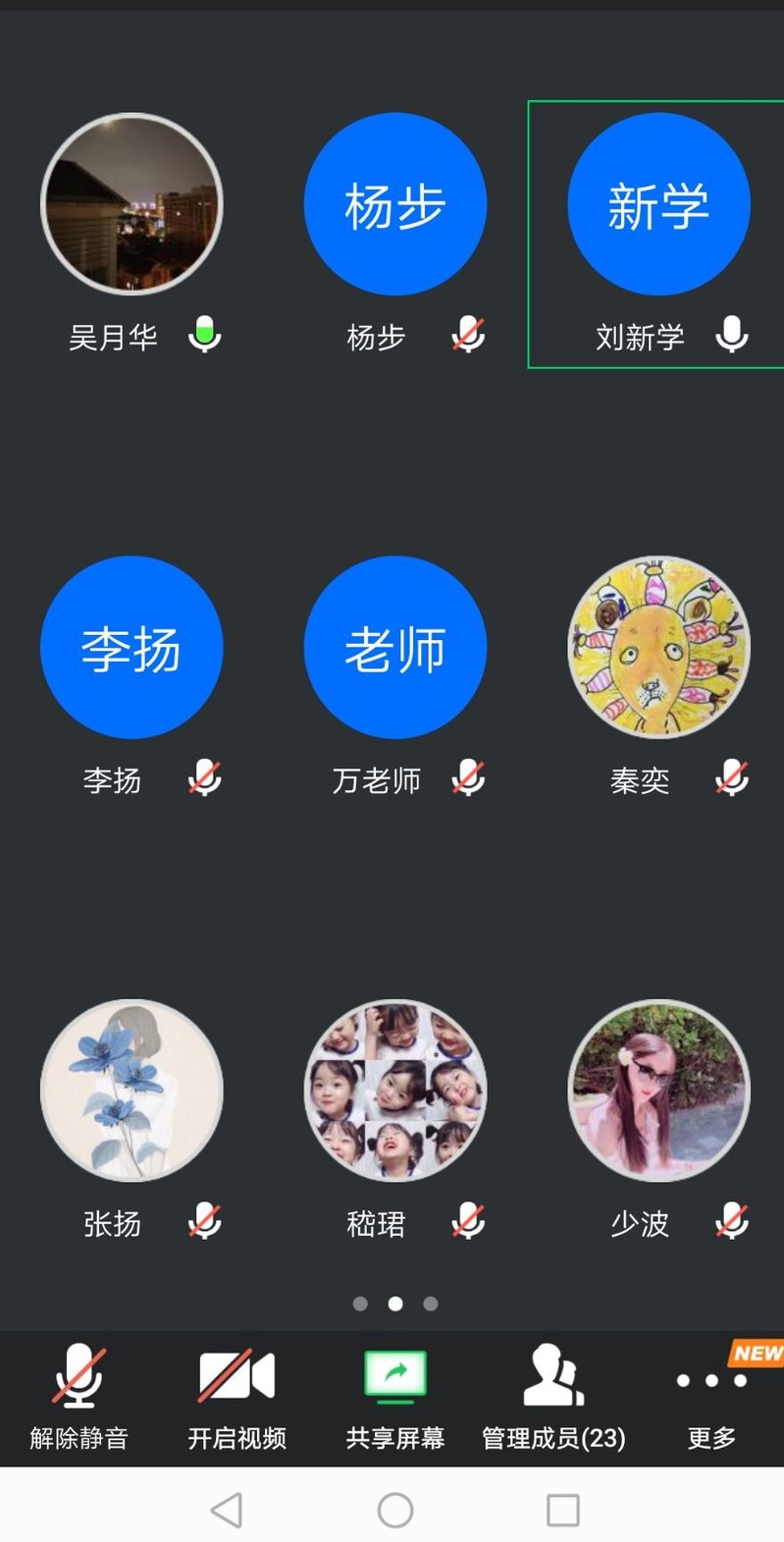Screen dimensions: 784x1542
Task: Go to home screen via home button
Action: tap(395, 1510)
